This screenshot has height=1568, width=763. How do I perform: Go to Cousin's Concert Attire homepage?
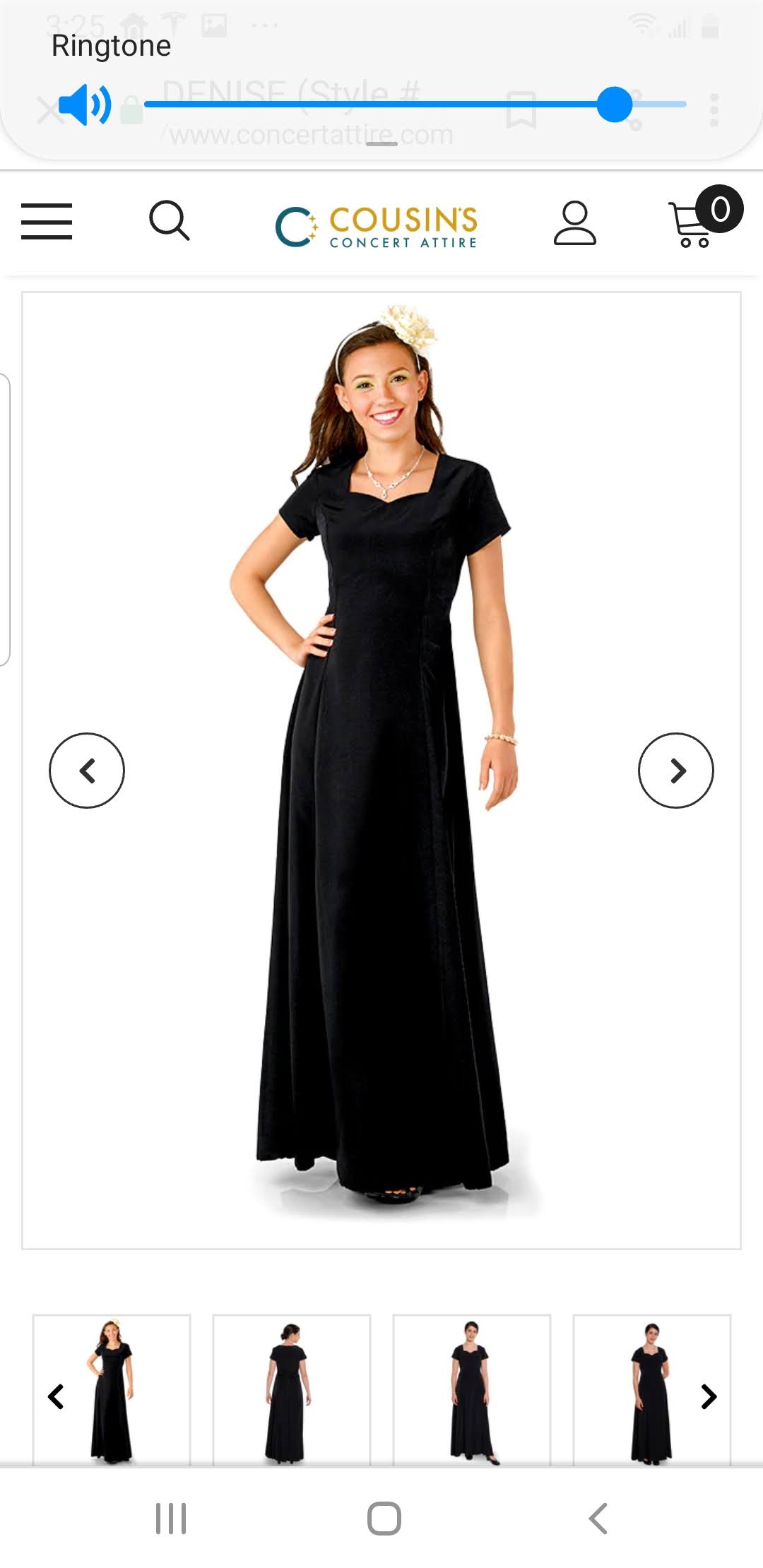click(377, 226)
